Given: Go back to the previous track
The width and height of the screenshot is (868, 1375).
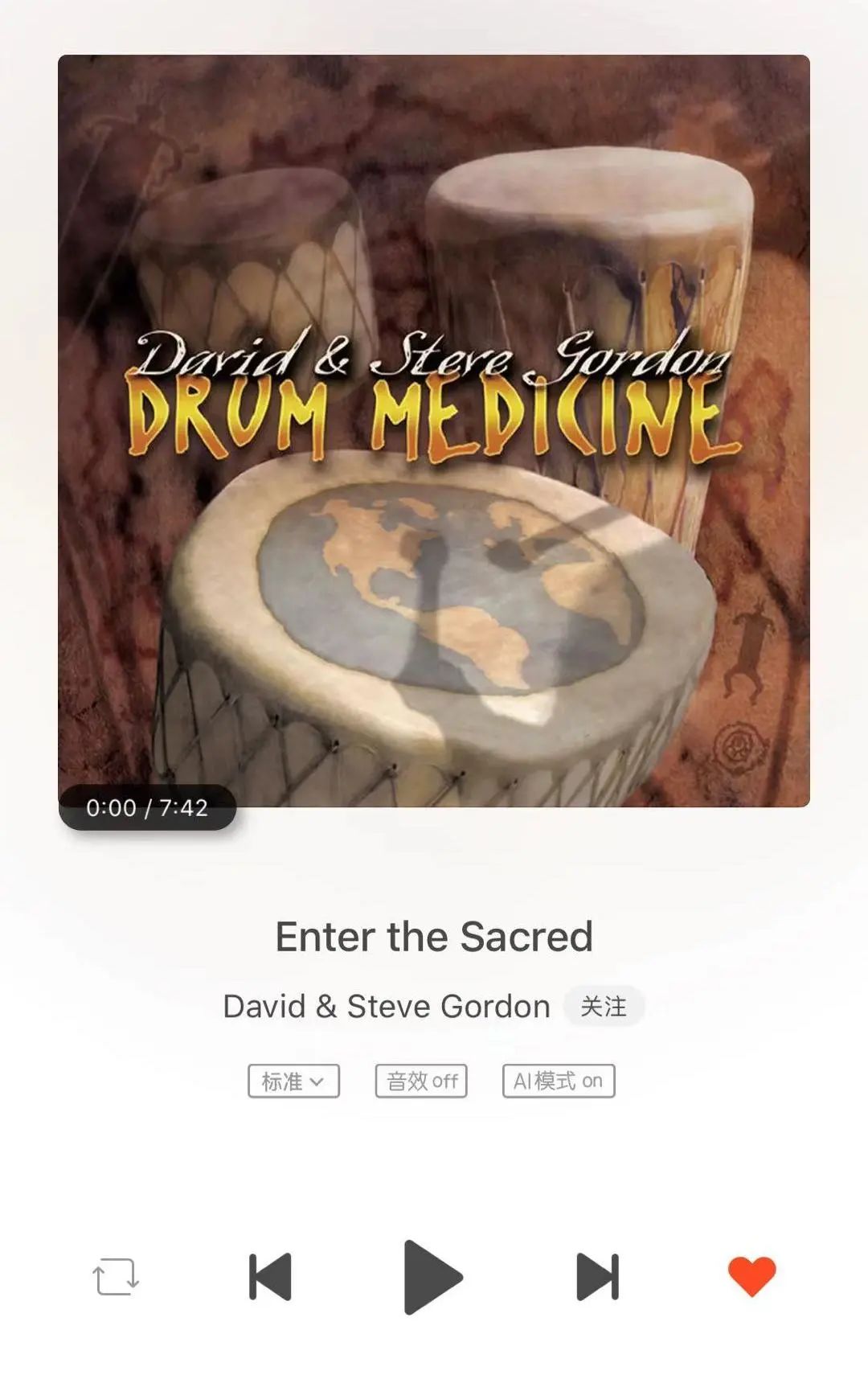Looking at the screenshot, I should [x=270, y=1277].
